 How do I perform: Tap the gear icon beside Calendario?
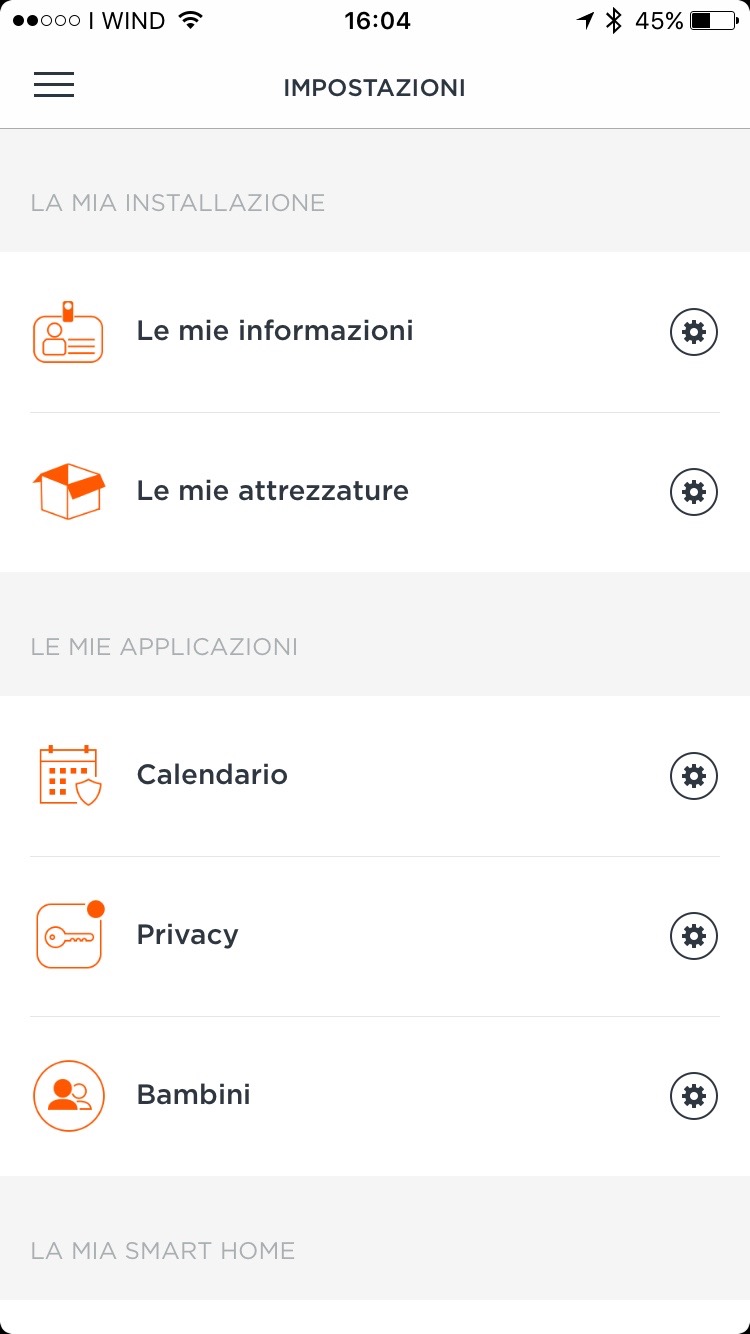pyautogui.click(x=694, y=776)
